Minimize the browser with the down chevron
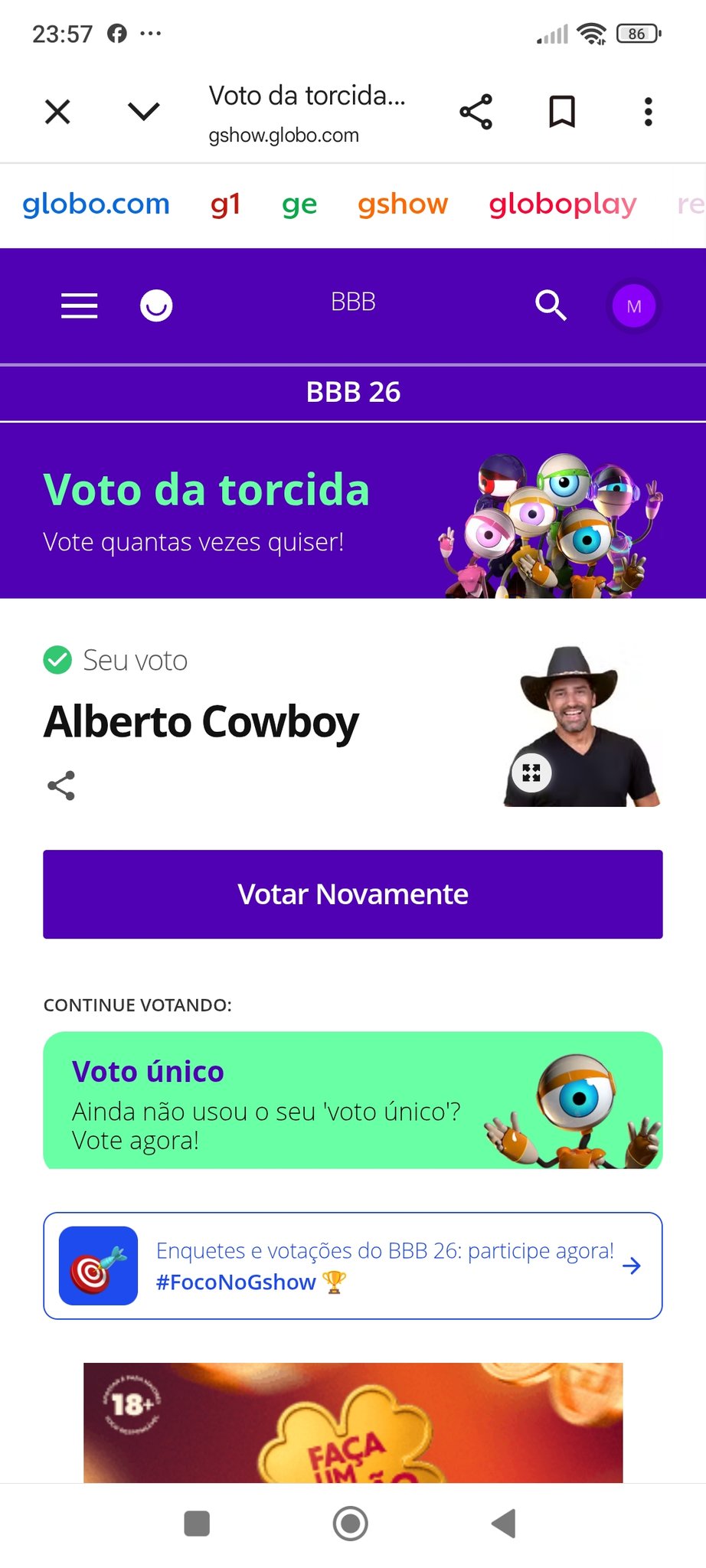 (143, 112)
